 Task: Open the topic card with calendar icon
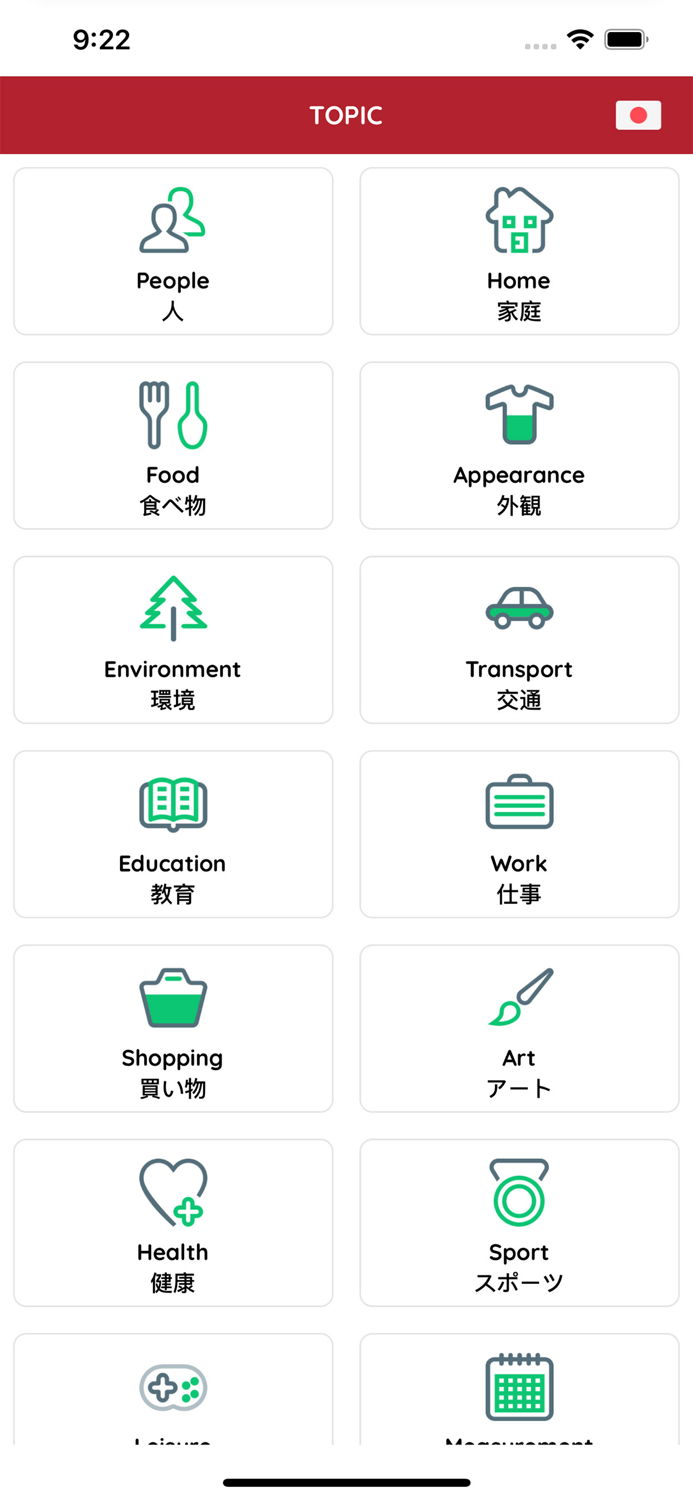519,1392
